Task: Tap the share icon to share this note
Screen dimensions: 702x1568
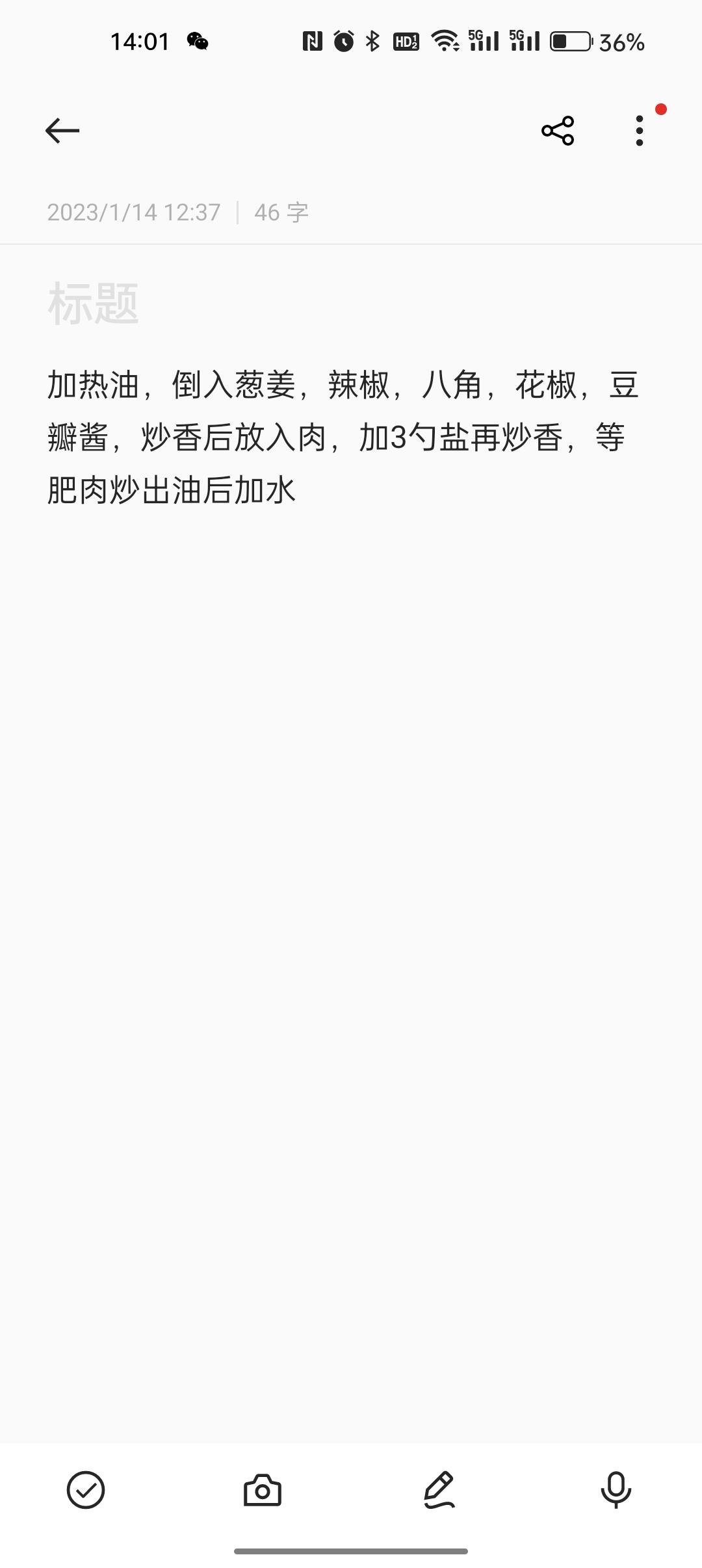Action: pos(558,130)
